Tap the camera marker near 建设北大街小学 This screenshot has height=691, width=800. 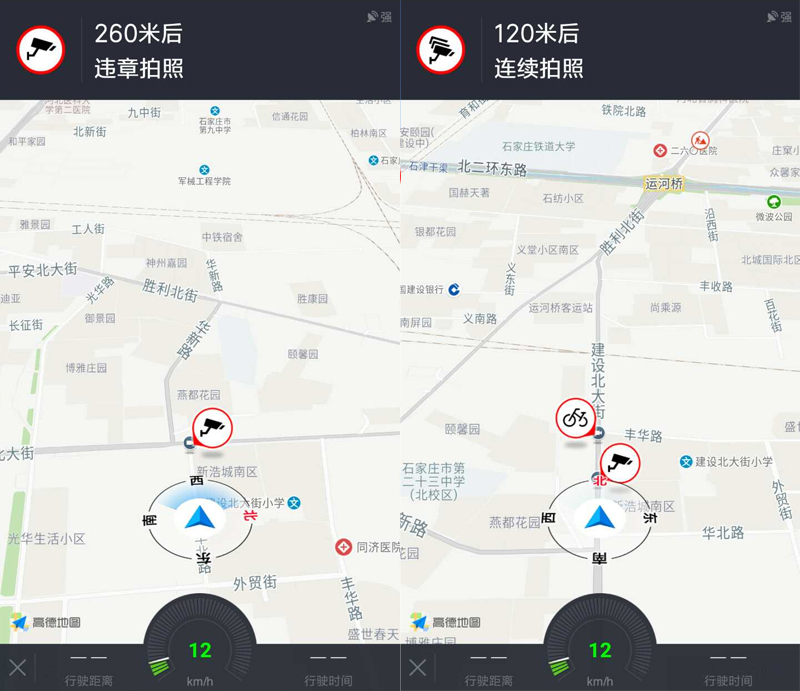point(620,463)
